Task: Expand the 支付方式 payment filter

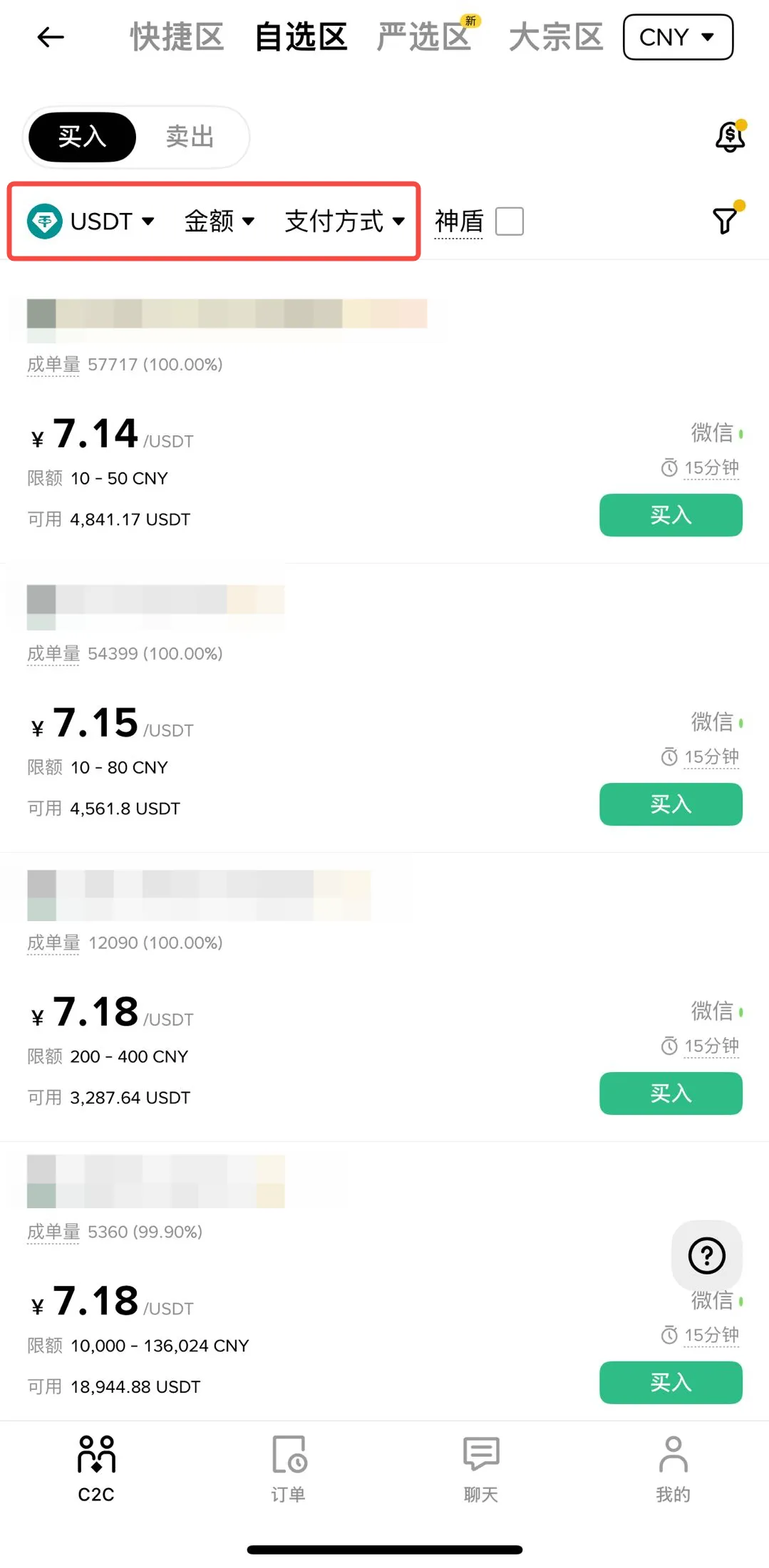Action: pos(344,222)
